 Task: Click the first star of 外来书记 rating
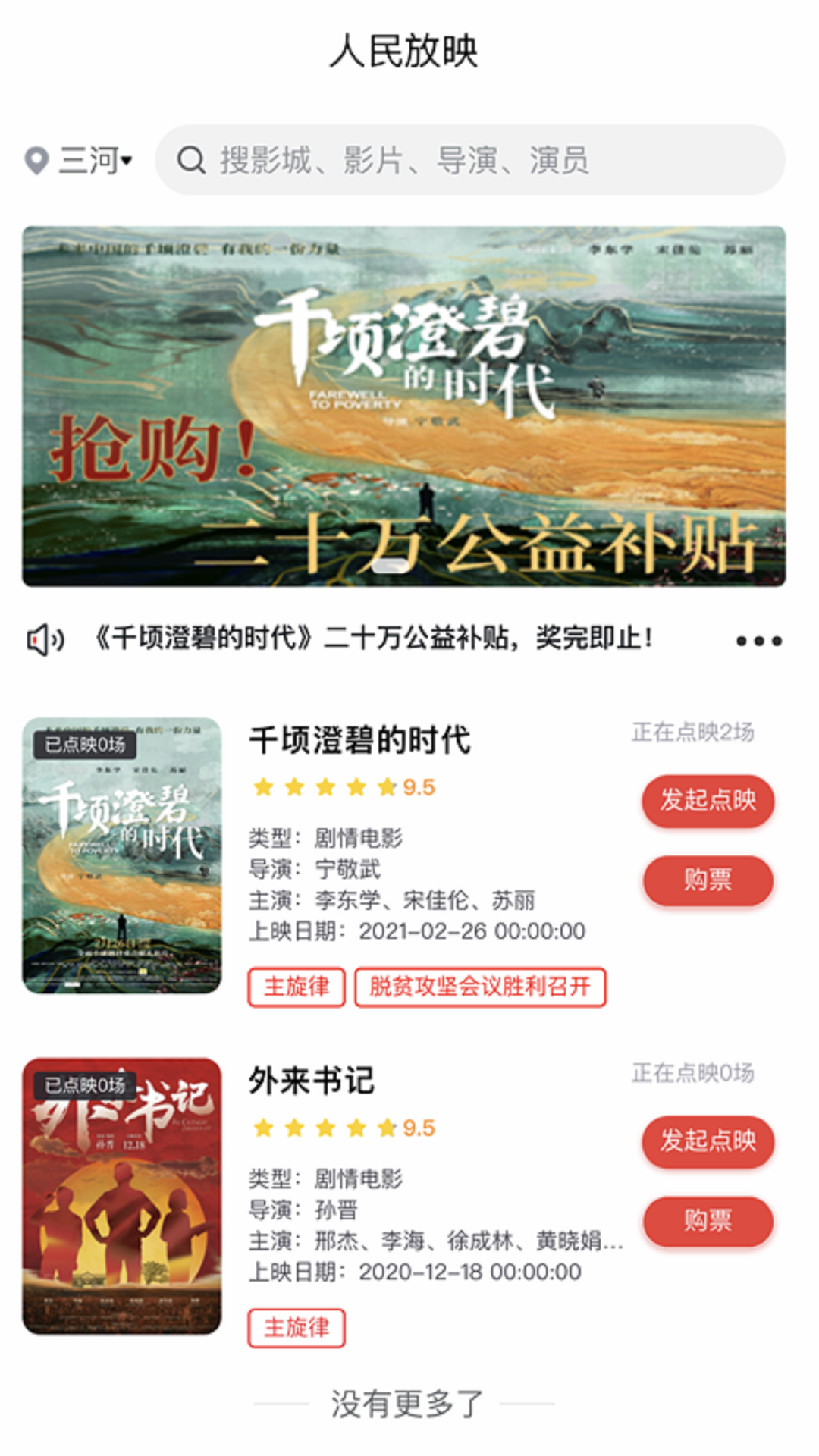coord(263,1128)
